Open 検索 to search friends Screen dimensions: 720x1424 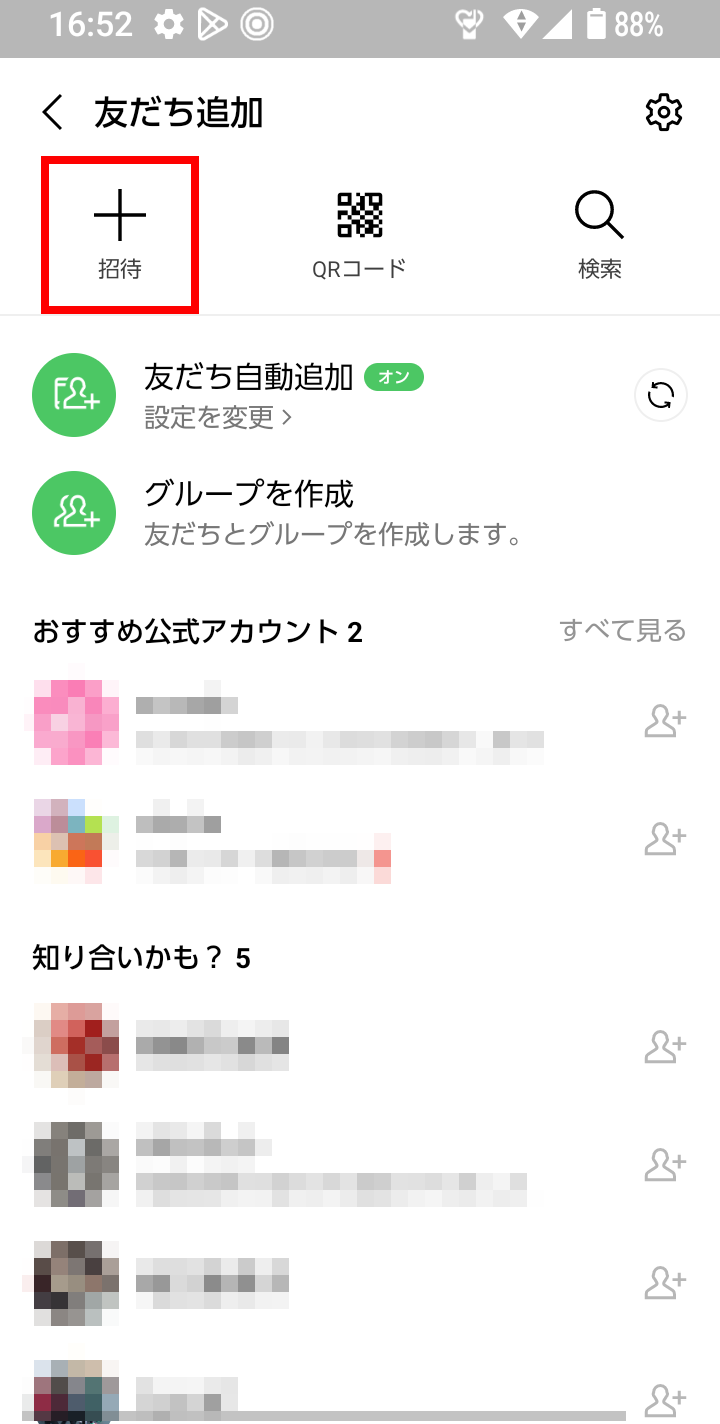pos(600,233)
